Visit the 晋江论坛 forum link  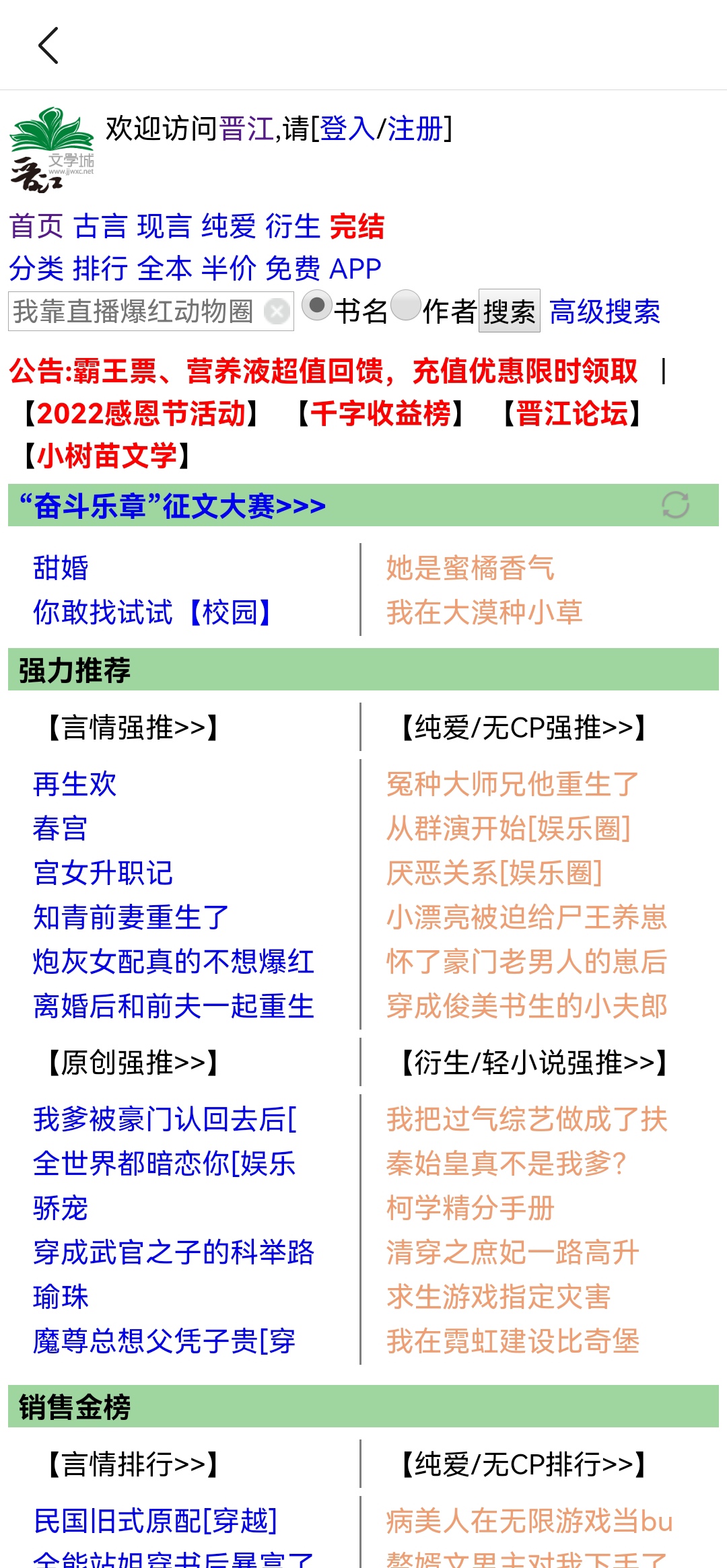(x=572, y=413)
